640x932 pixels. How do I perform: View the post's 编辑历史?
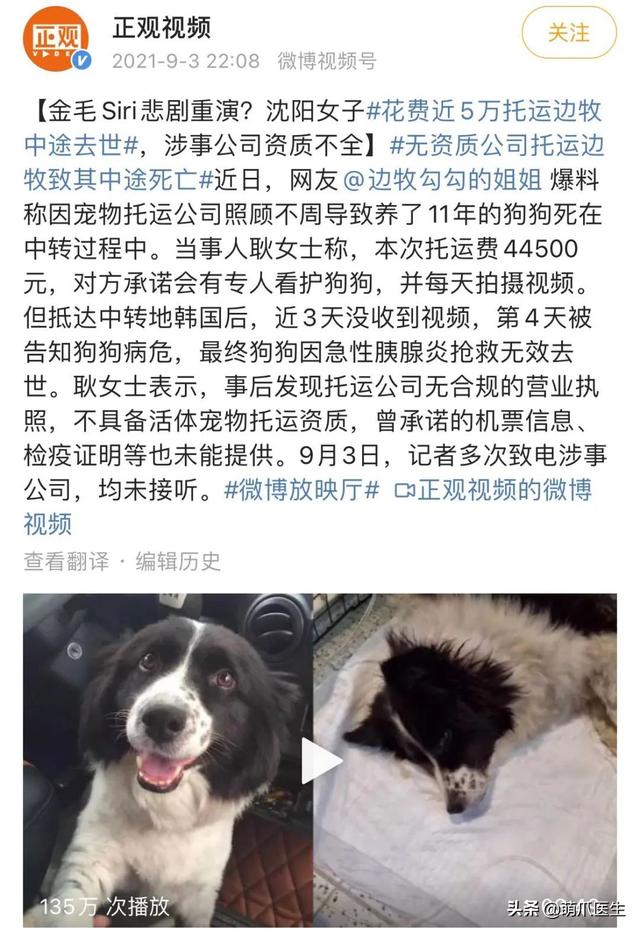[179, 561]
